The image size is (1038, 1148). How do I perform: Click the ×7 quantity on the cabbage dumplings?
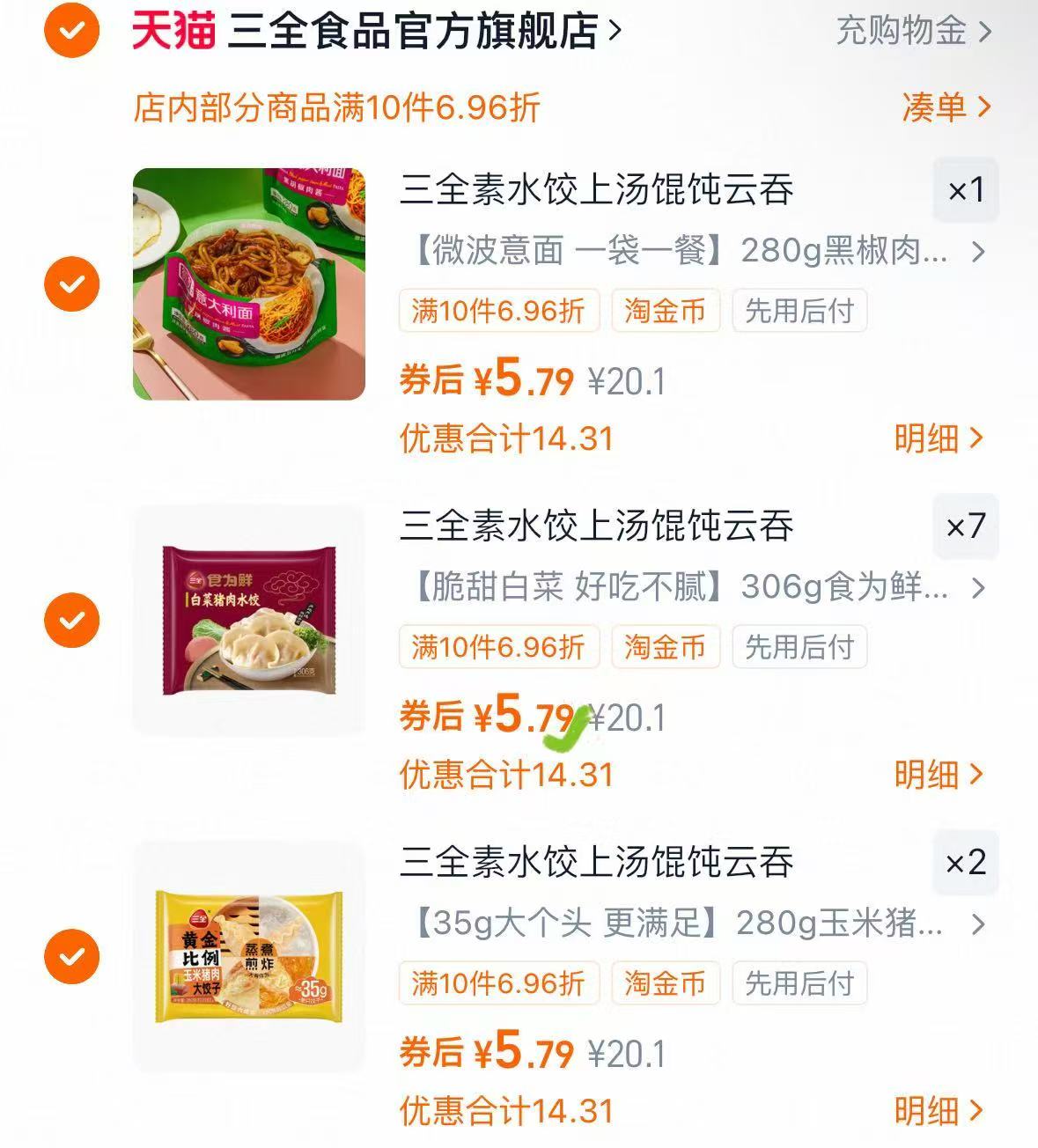pyautogui.click(x=965, y=526)
